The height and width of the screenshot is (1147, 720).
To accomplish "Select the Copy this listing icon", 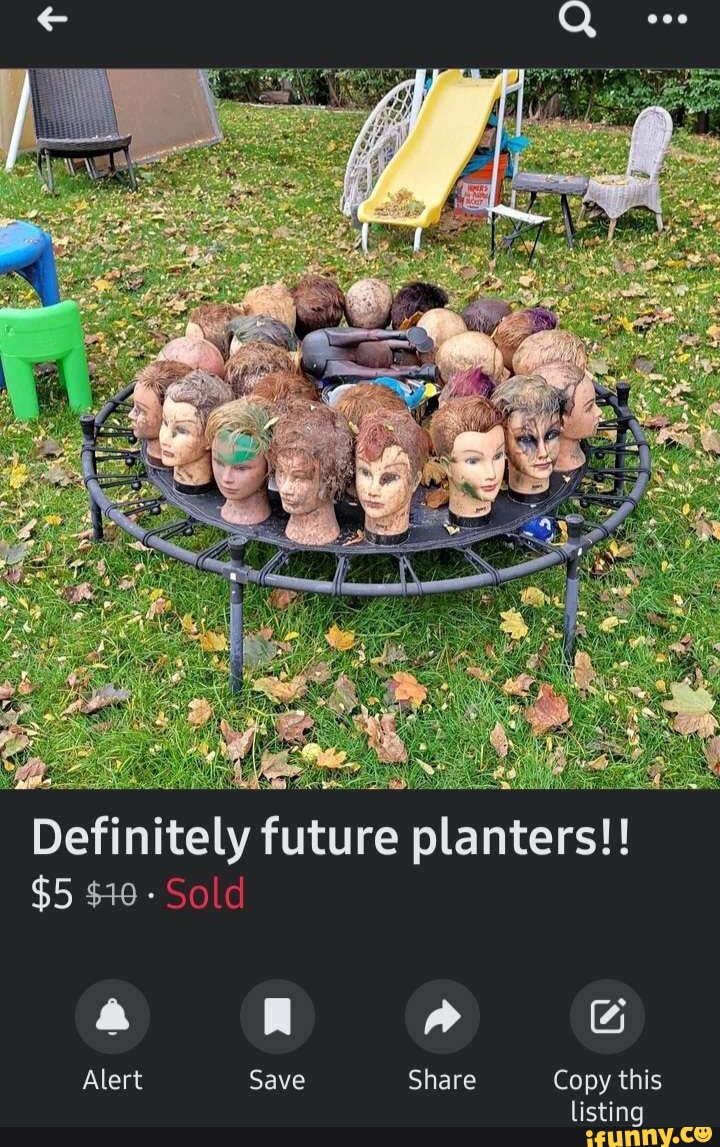I will [x=606, y=1015].
